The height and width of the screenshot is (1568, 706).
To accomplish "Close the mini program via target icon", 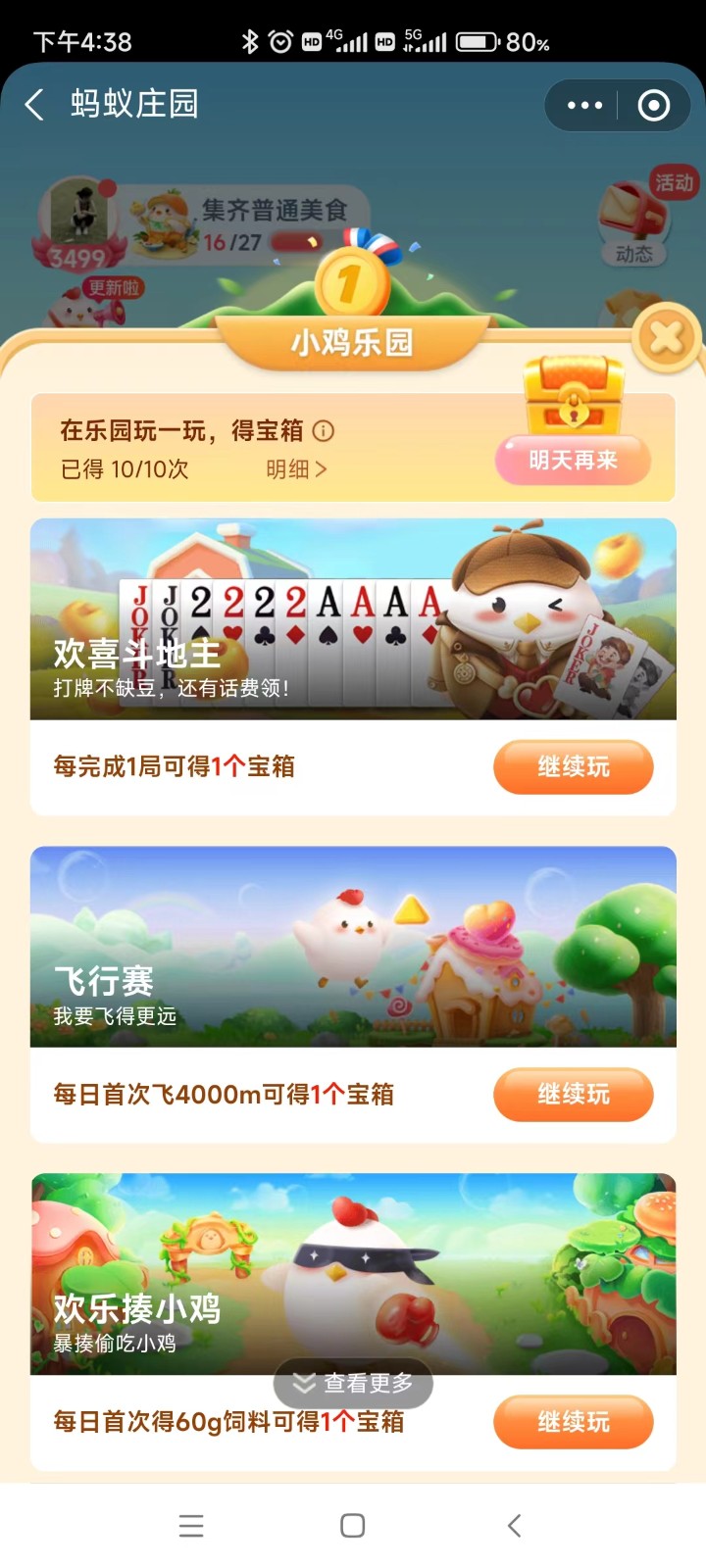I will coord(654,105).
